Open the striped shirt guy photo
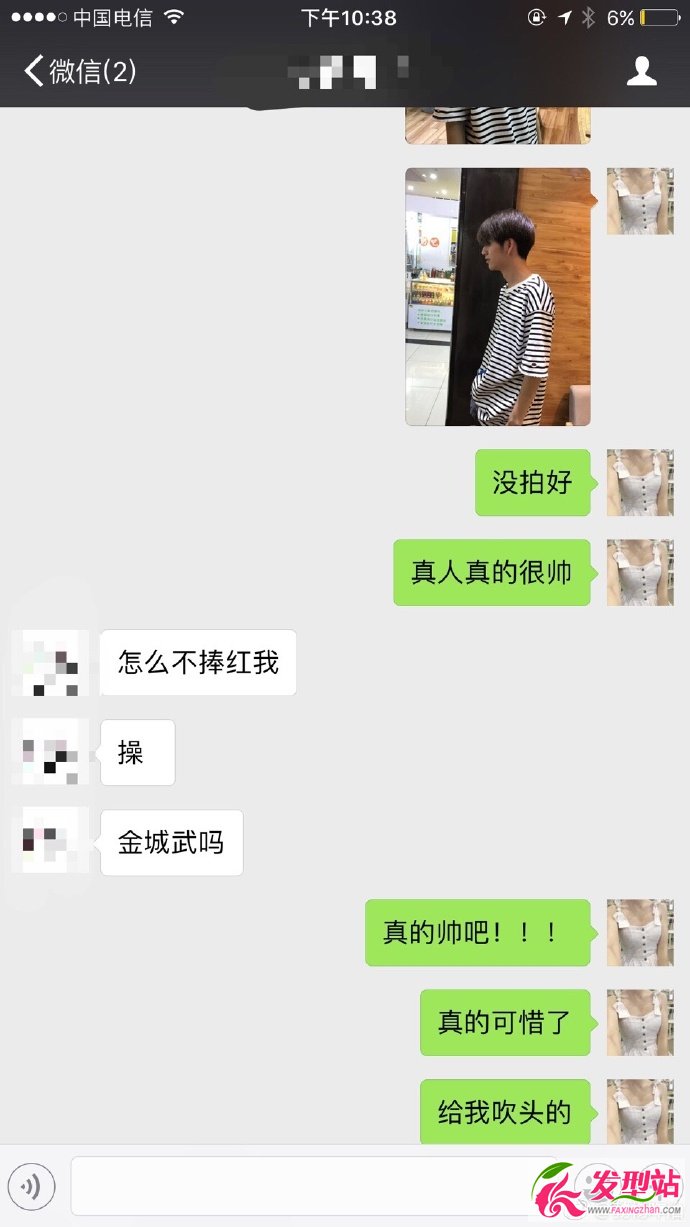The width and height of the screenshot is (690, 1227). (x=498, y=297)
